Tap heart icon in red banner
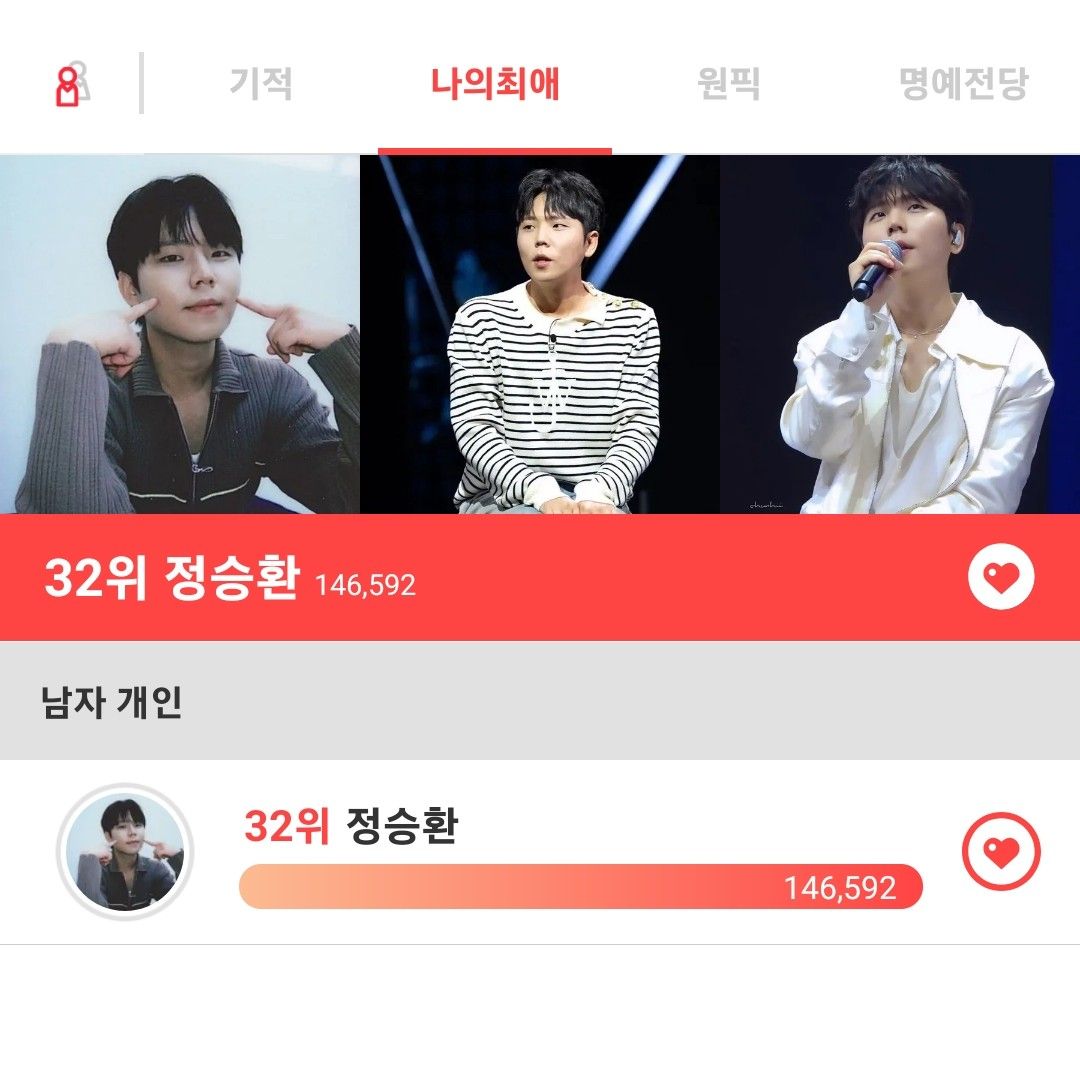This screenshot has width=1080, height=1080. point(1001,578)
